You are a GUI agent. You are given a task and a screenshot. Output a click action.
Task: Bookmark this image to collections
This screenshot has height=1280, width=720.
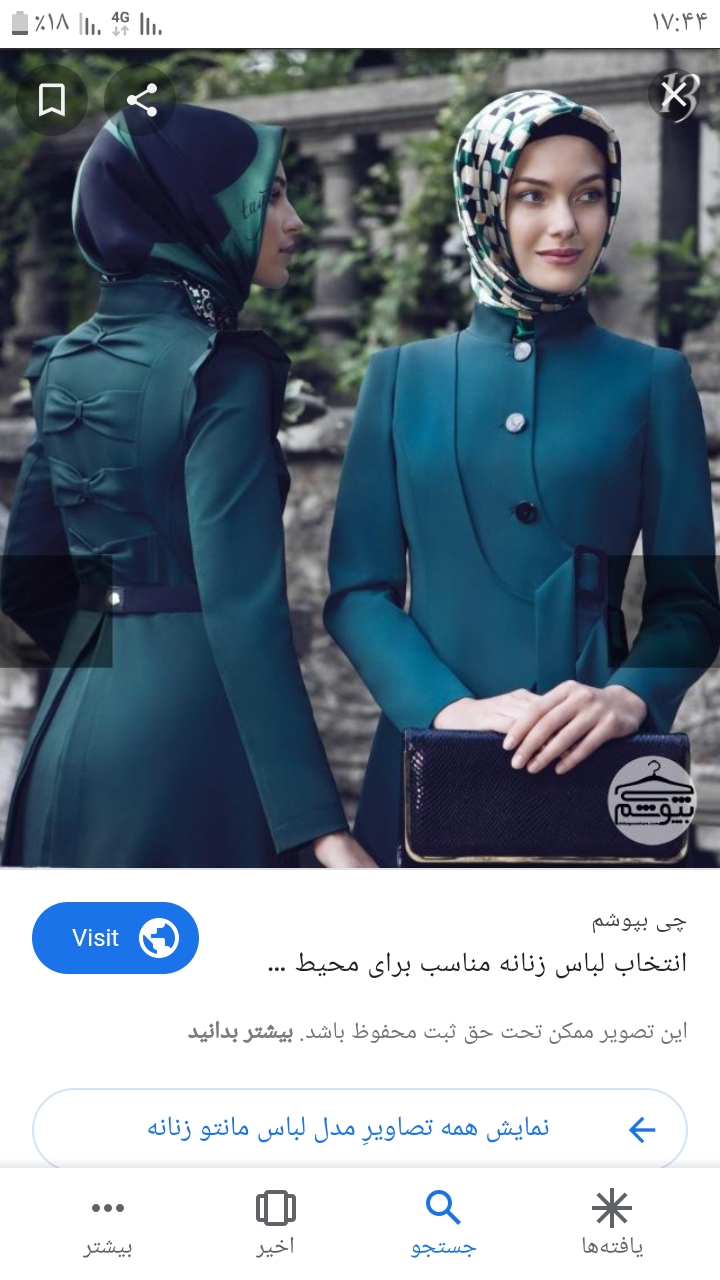coord(51,99)
